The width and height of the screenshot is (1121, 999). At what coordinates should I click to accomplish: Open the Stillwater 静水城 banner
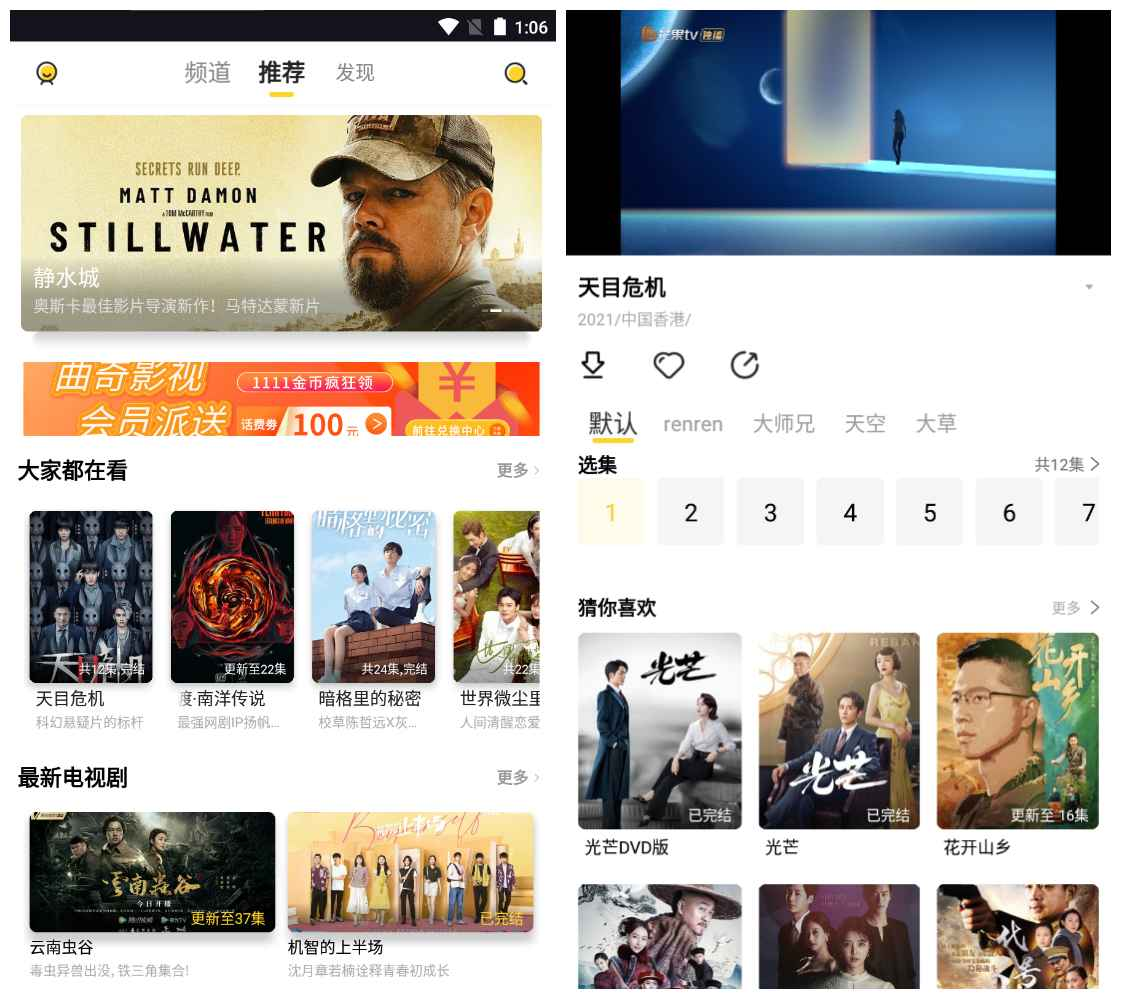tap(281, 222)
